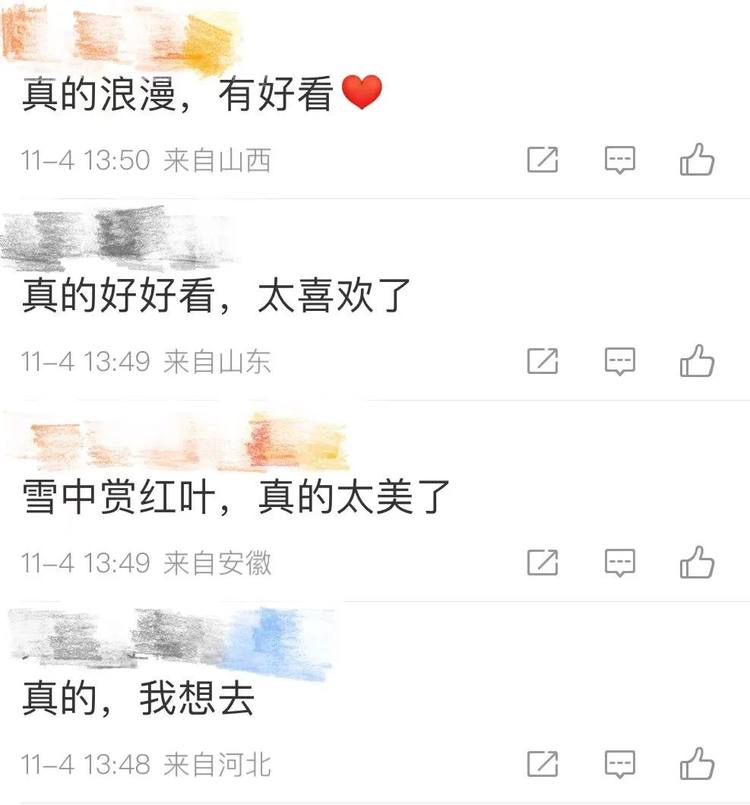Repost the comment from 河北
Viewport: 750px width, 805px height.
coord(542,763)
